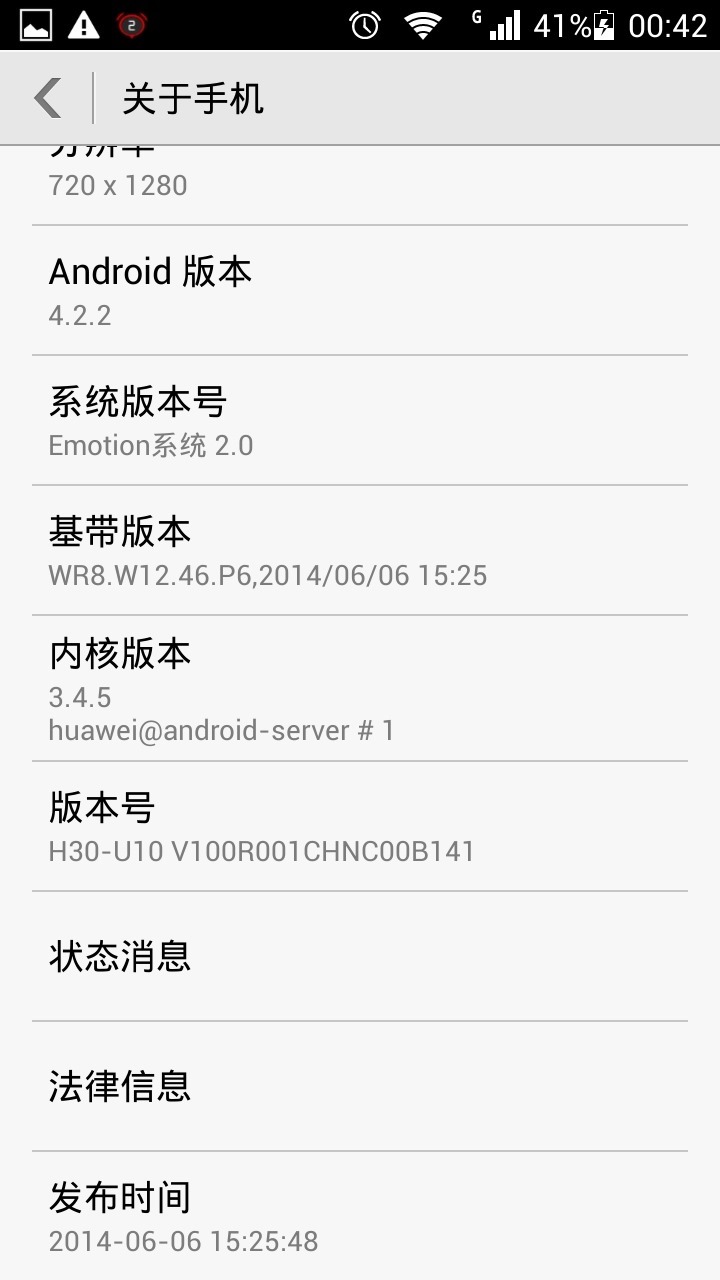Go back from 关于手机 page

point(48,98)
